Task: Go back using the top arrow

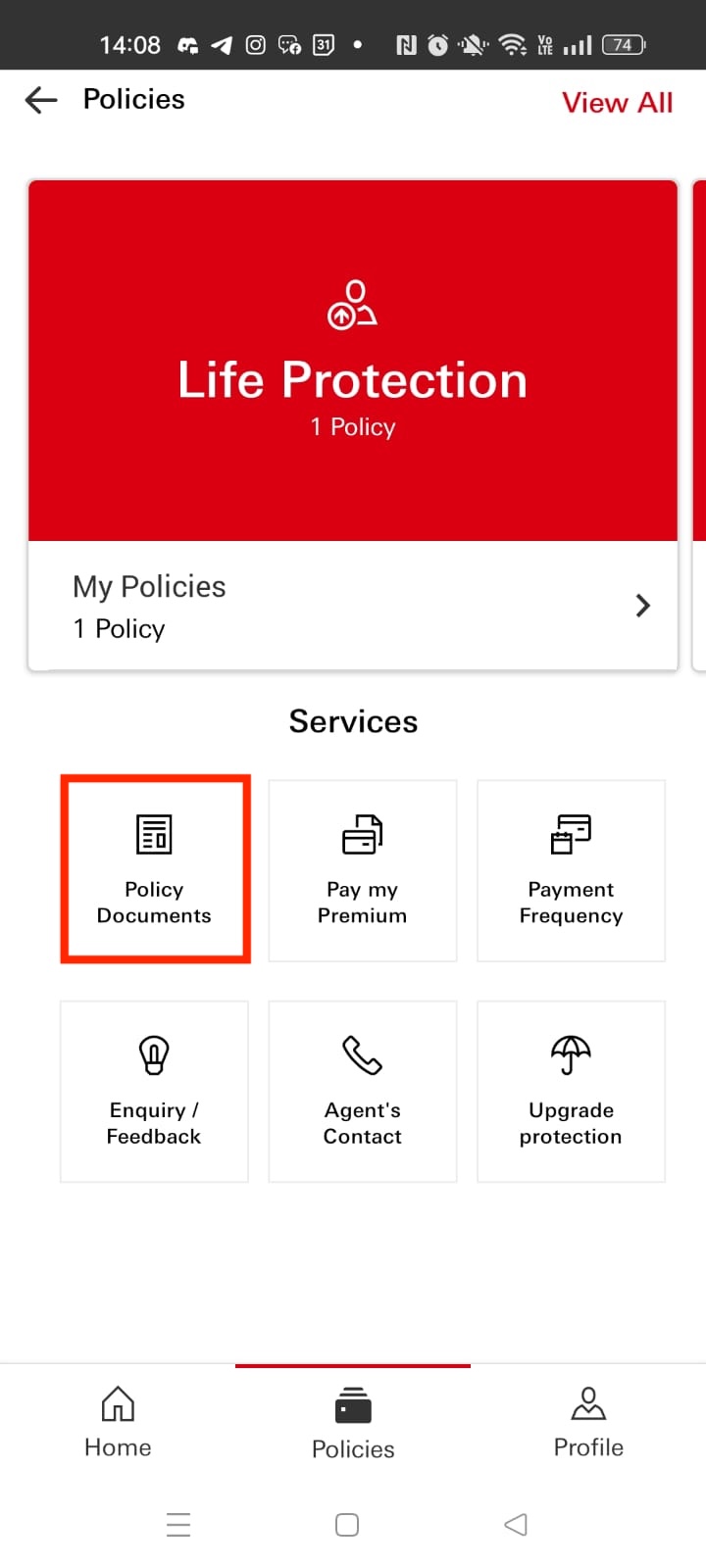Action: [x=41, y=100]
